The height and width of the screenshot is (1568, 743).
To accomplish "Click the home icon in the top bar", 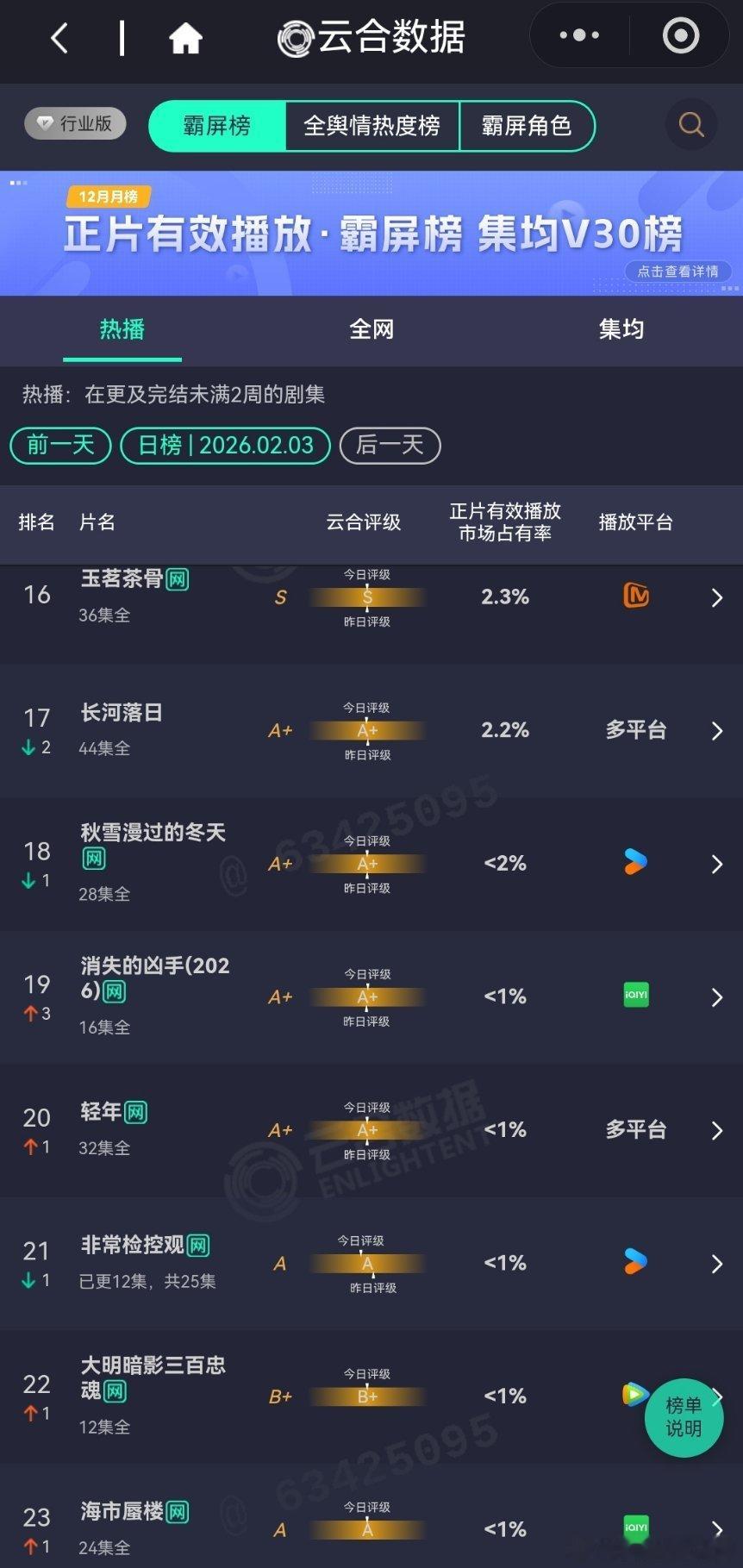I will pos(186,36).
